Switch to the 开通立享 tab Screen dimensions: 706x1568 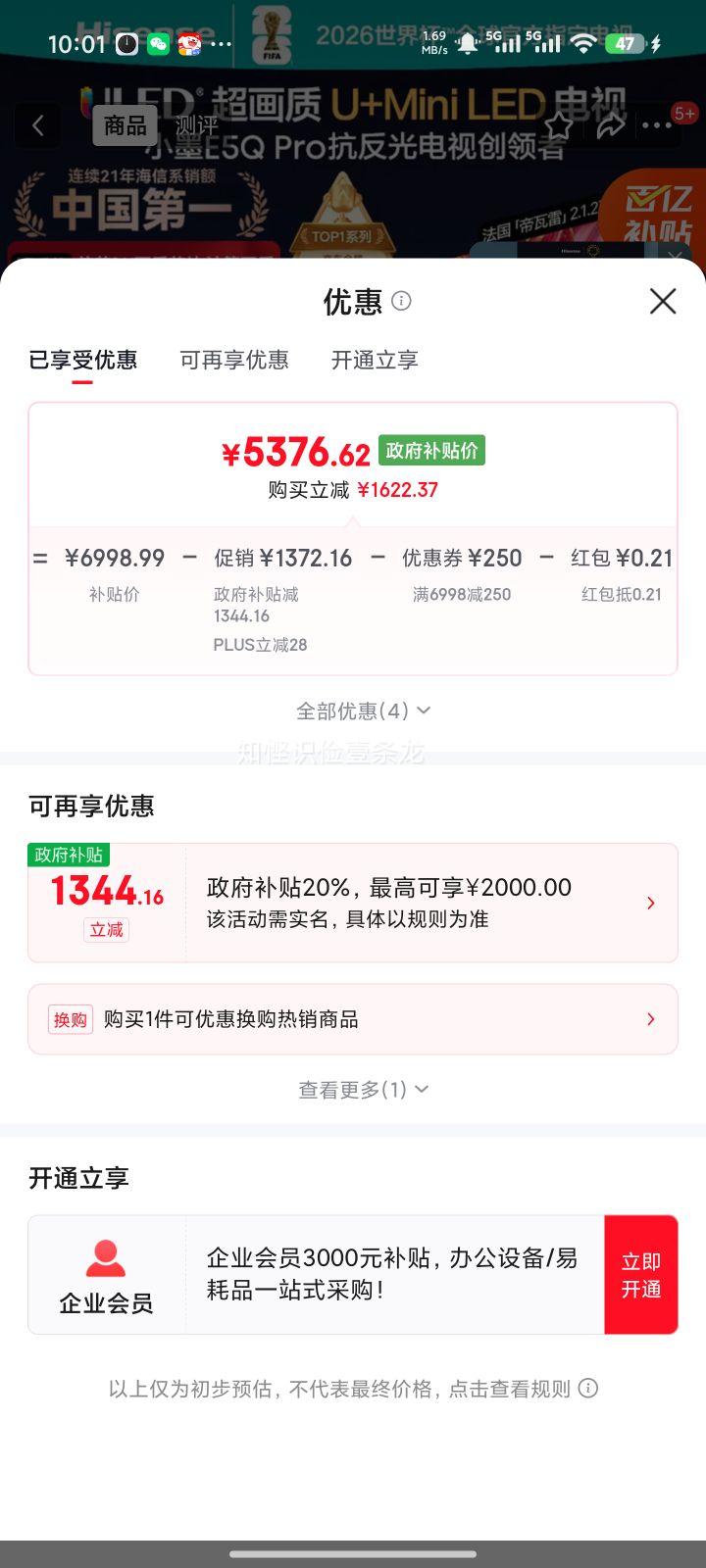[x=374, y=360]
